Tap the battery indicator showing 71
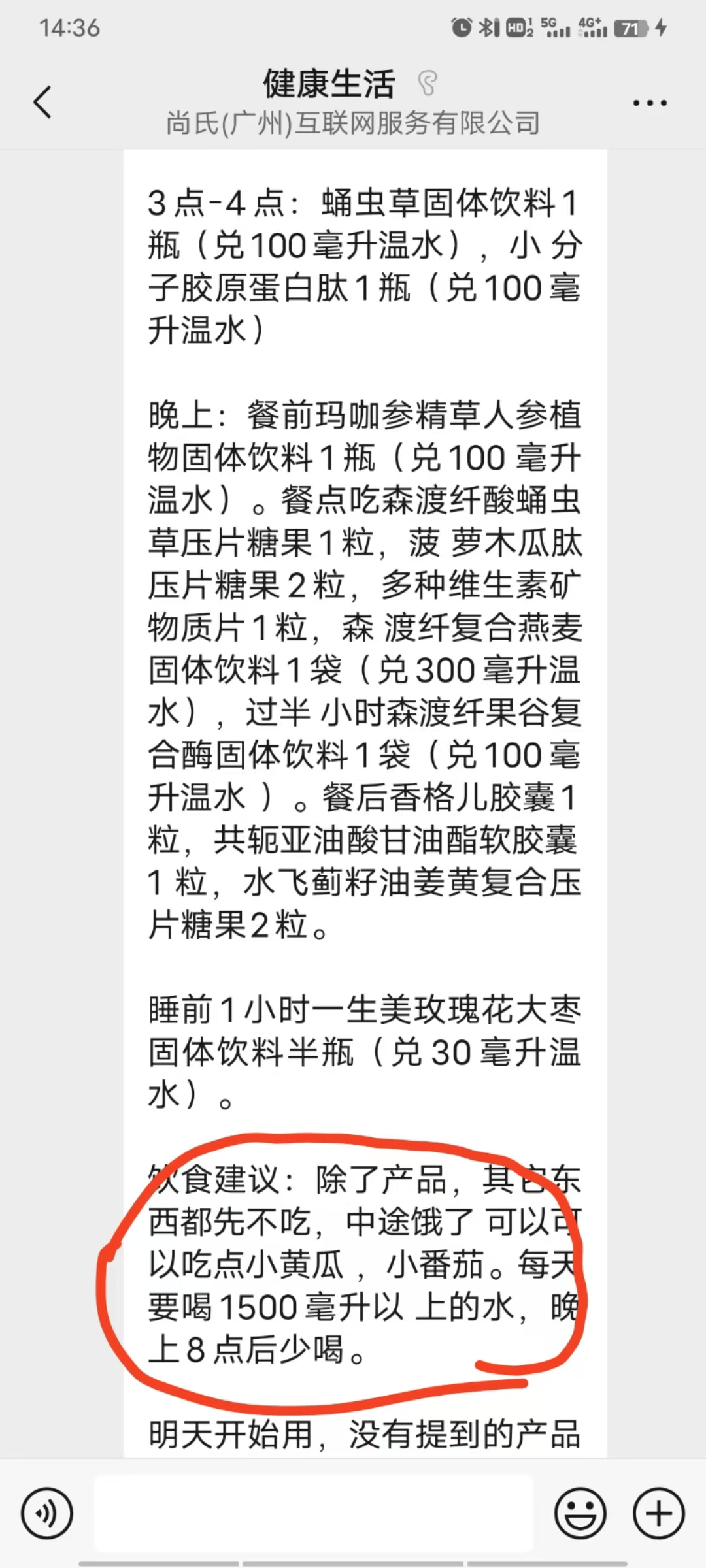The height and width of the screenshot is (1568, 706). 630,29
